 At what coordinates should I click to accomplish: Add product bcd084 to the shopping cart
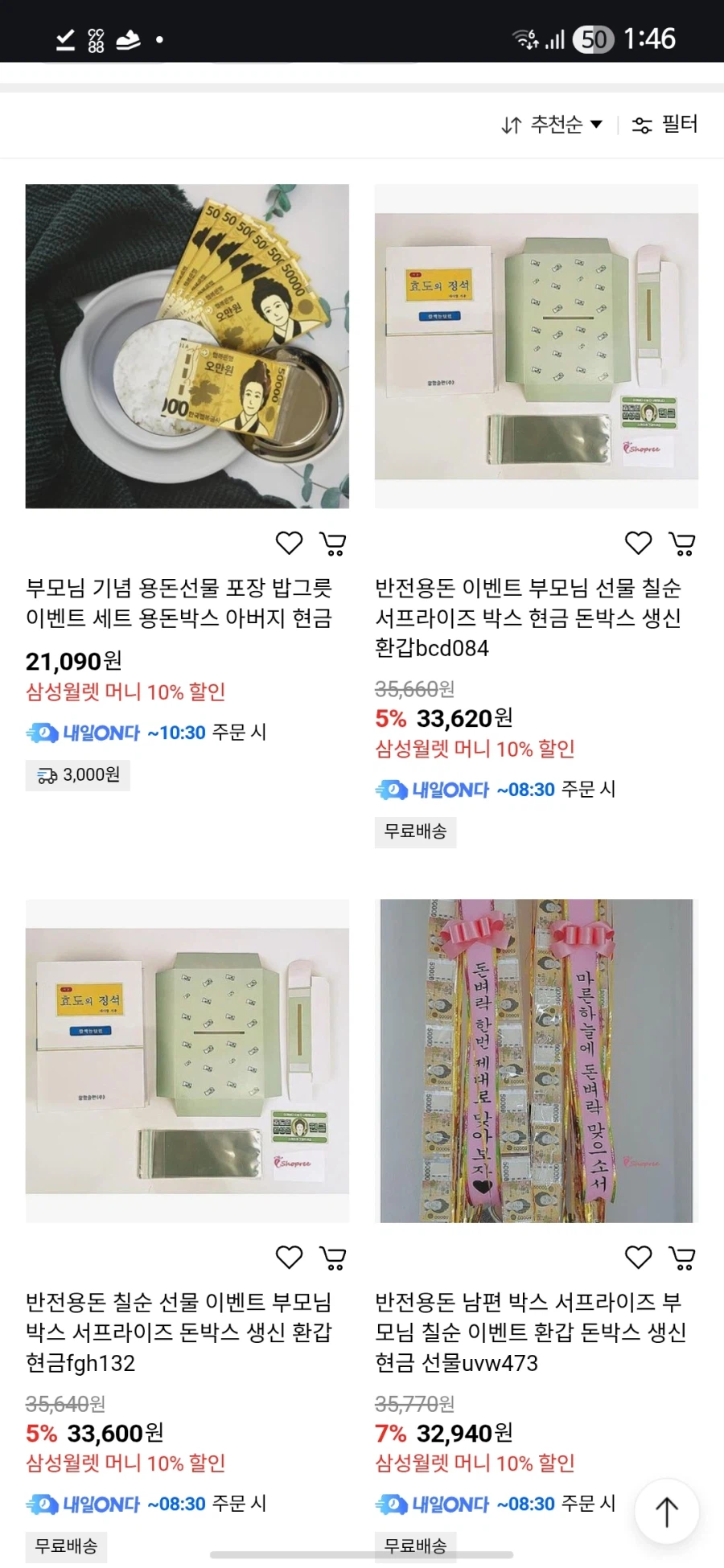tap(681, 543)
